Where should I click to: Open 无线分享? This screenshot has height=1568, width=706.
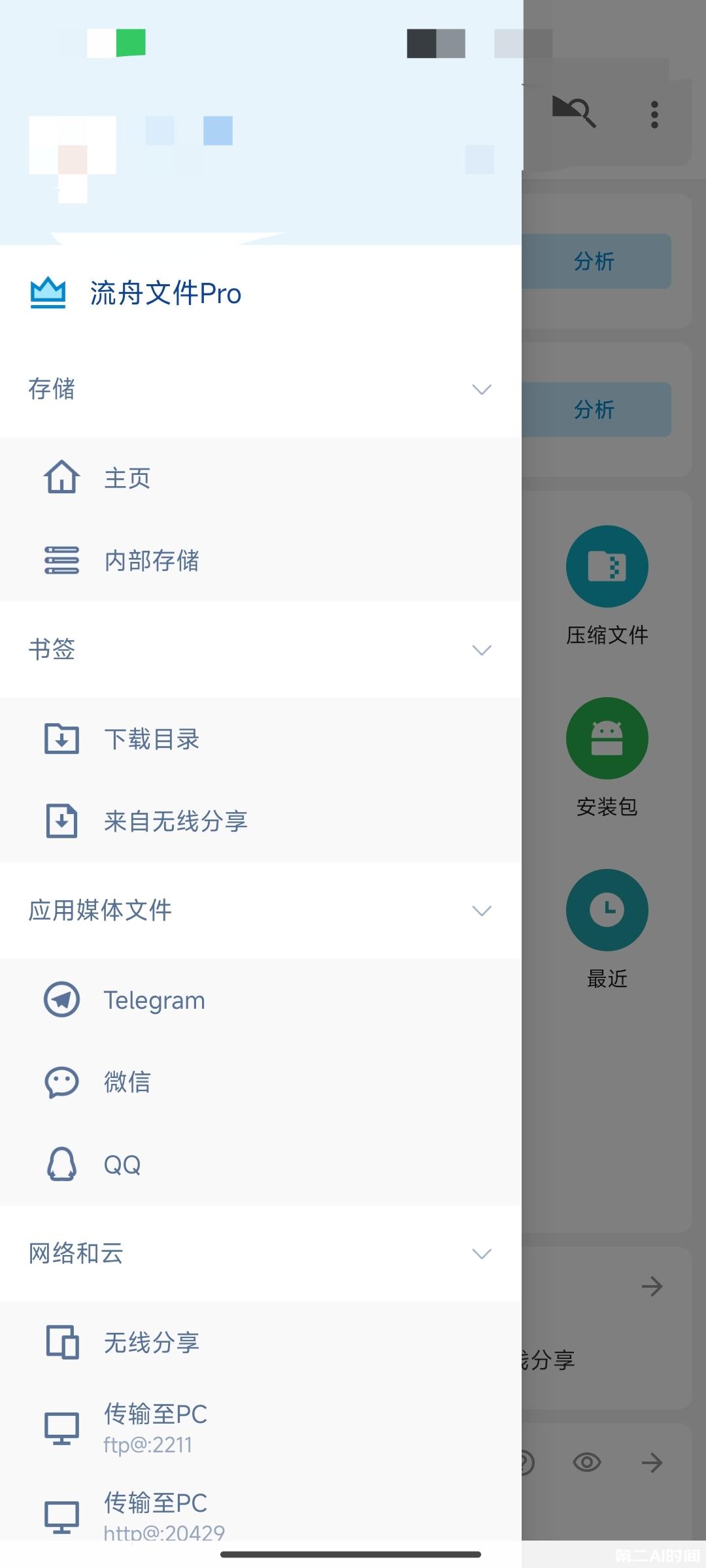(x=261, y=1343)
